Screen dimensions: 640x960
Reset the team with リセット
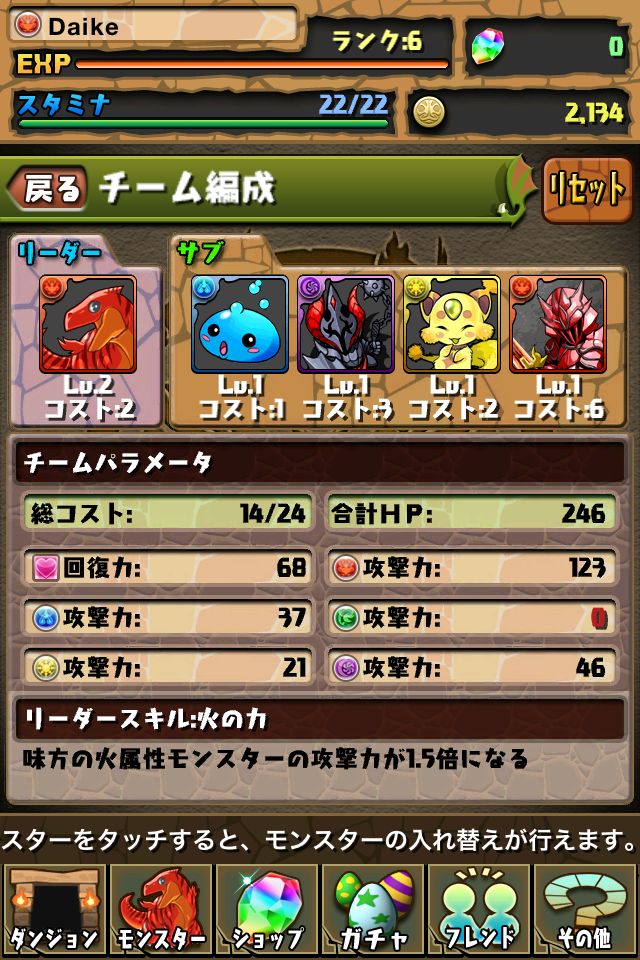(587, 189)
